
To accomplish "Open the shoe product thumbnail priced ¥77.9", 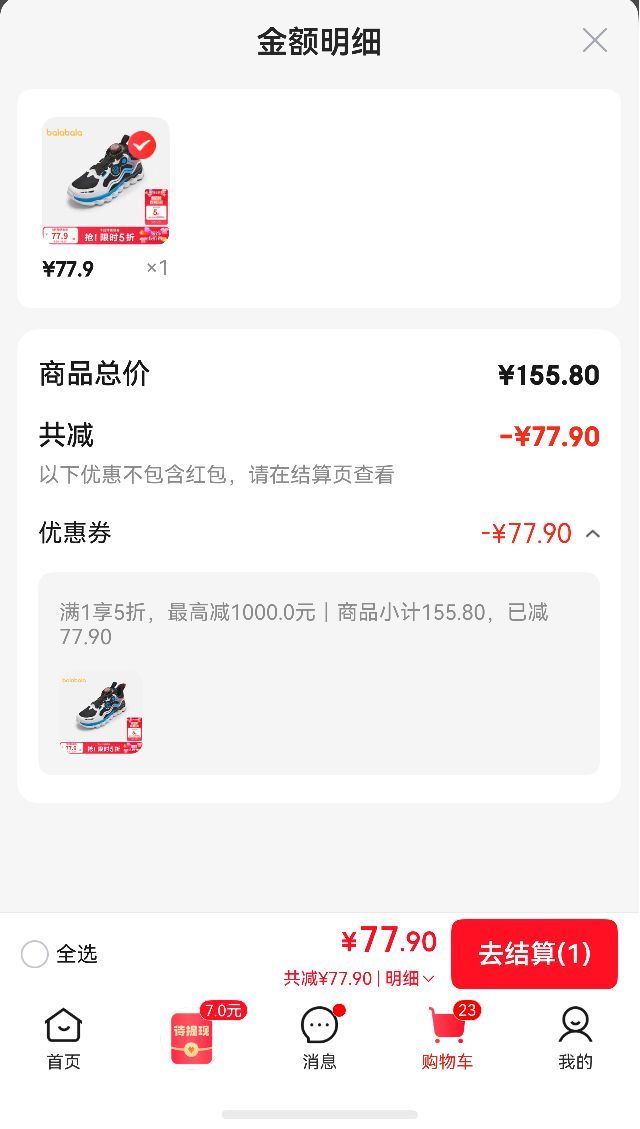I will click(106, 181).
